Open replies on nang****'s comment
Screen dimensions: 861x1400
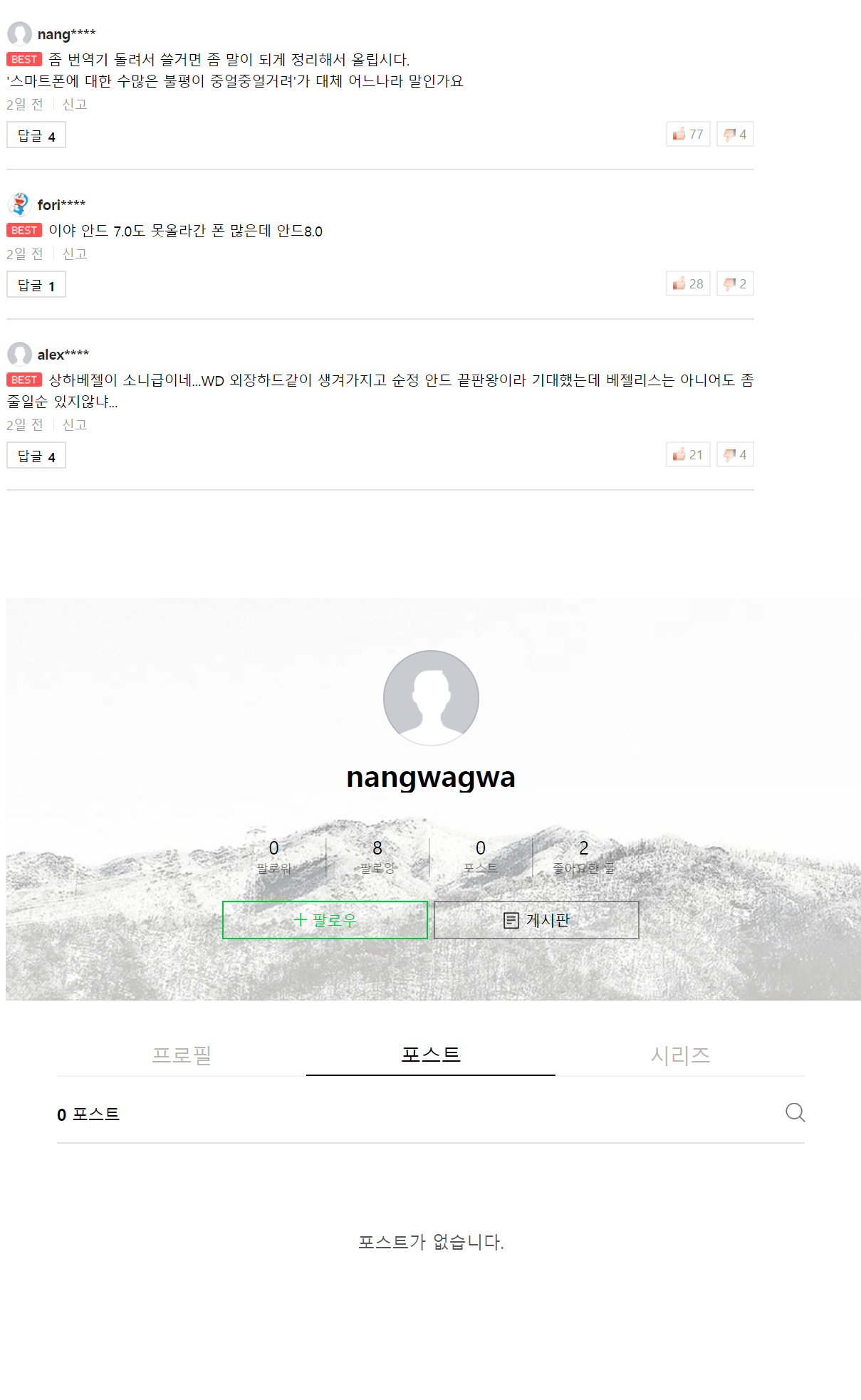(x=36, y=135)
